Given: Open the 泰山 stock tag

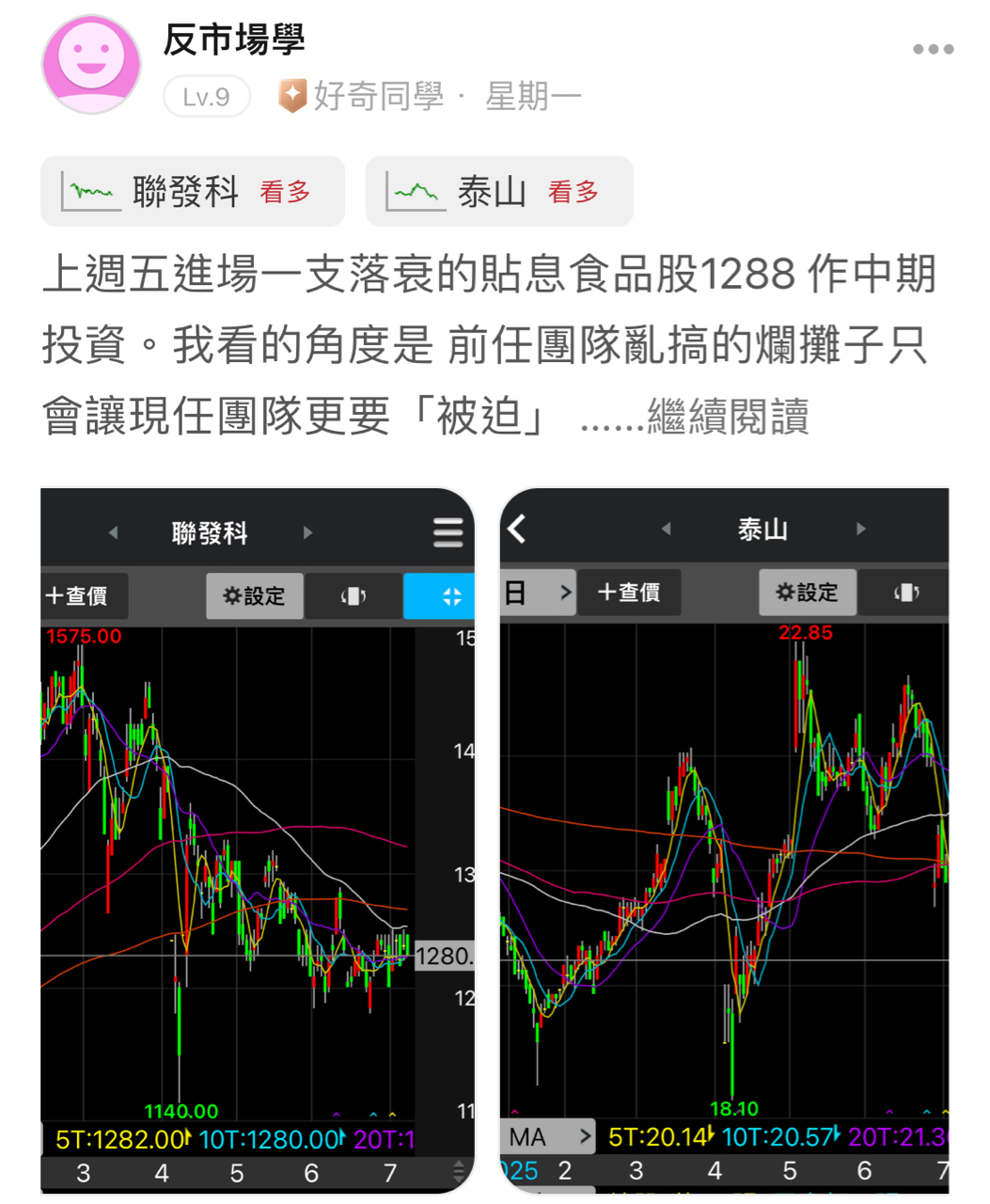Looking at the screenshot, I should tap(498, 192).
